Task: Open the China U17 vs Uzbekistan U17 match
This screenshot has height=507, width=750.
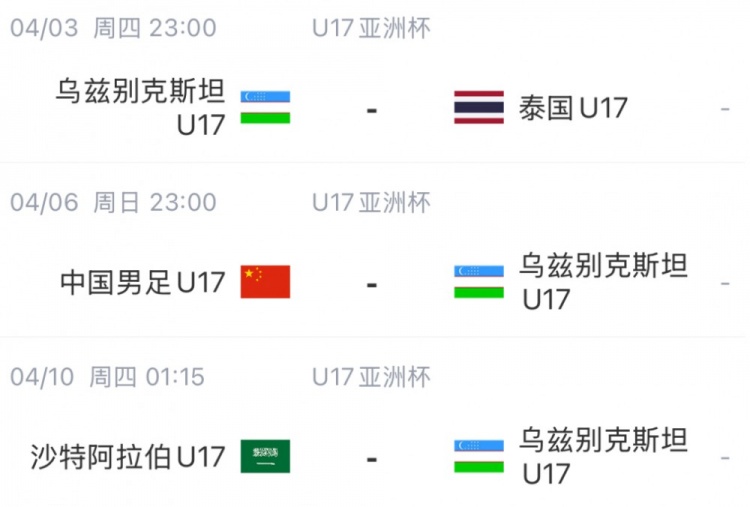Action: (x=372, y=283)
